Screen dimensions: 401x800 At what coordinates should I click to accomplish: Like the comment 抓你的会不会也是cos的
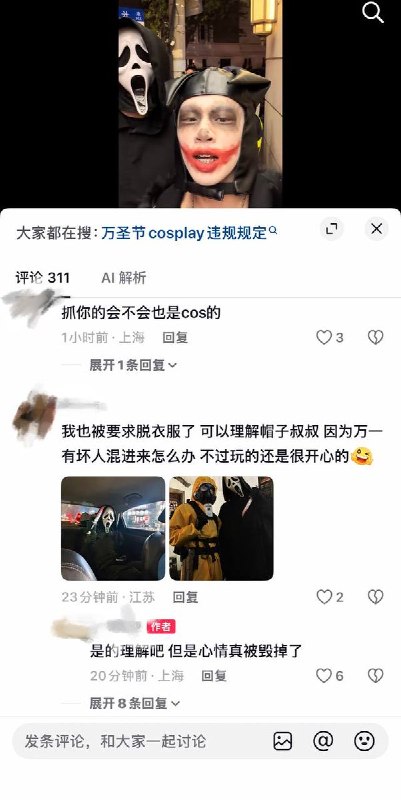click(330, 337)
